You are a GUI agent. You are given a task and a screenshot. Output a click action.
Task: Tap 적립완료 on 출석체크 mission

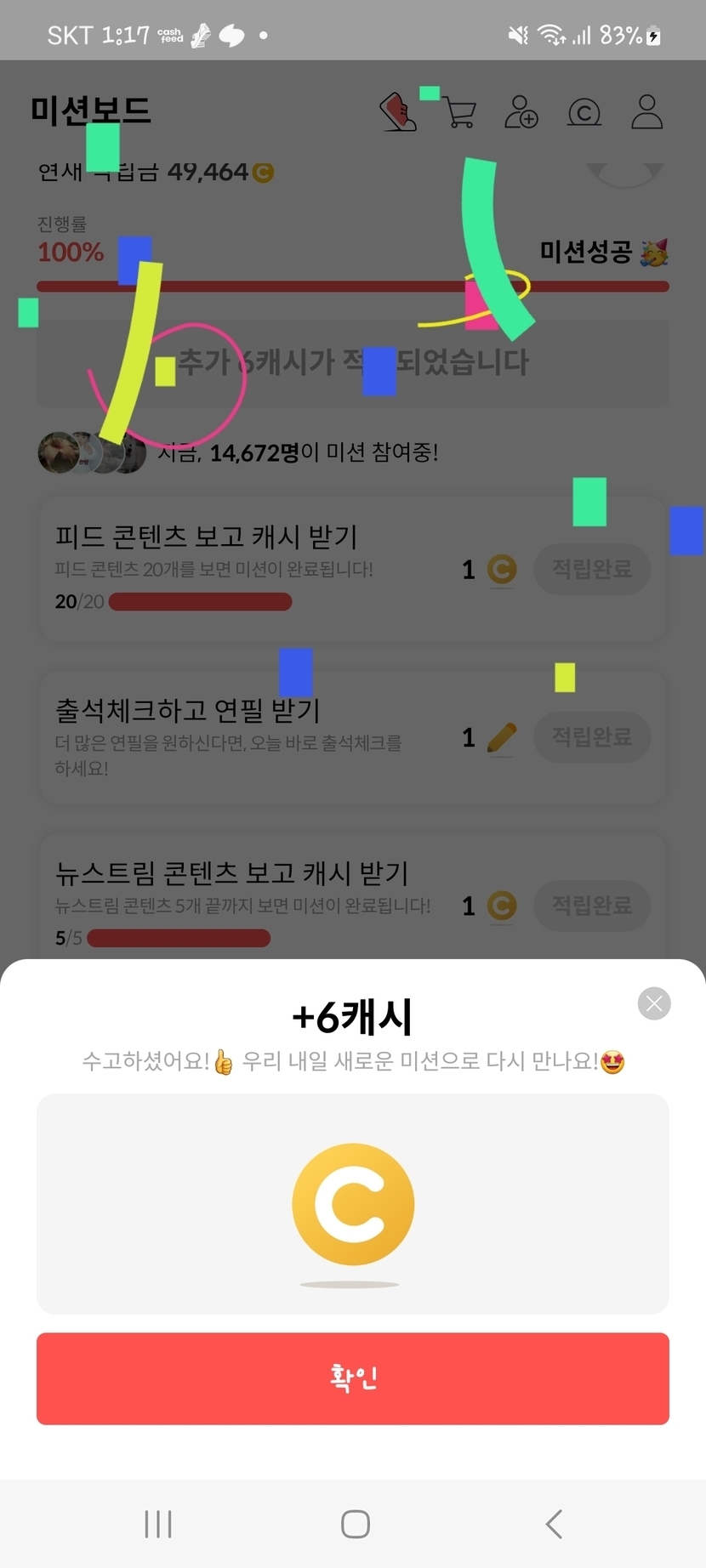pos(592,736)
